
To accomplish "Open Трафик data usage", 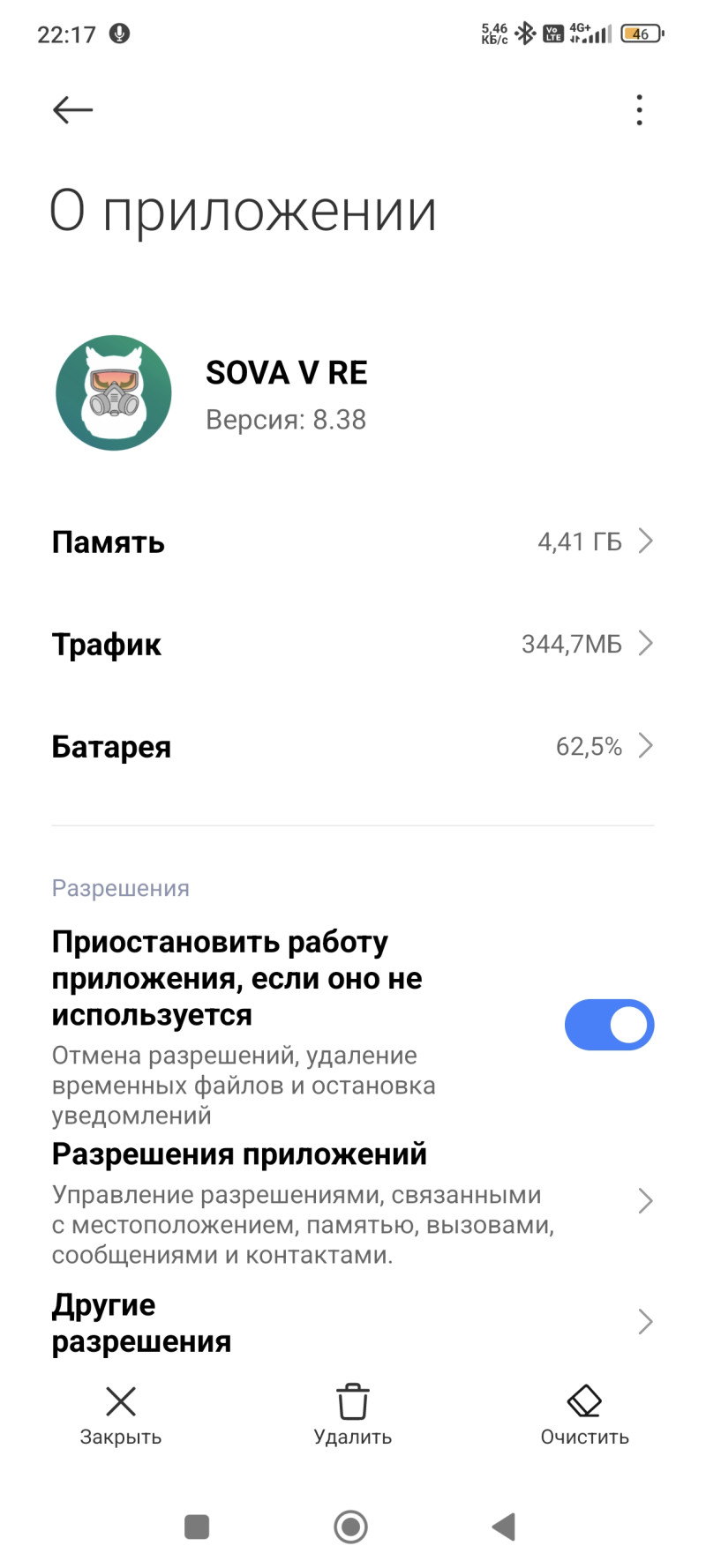I will point(353,644).
